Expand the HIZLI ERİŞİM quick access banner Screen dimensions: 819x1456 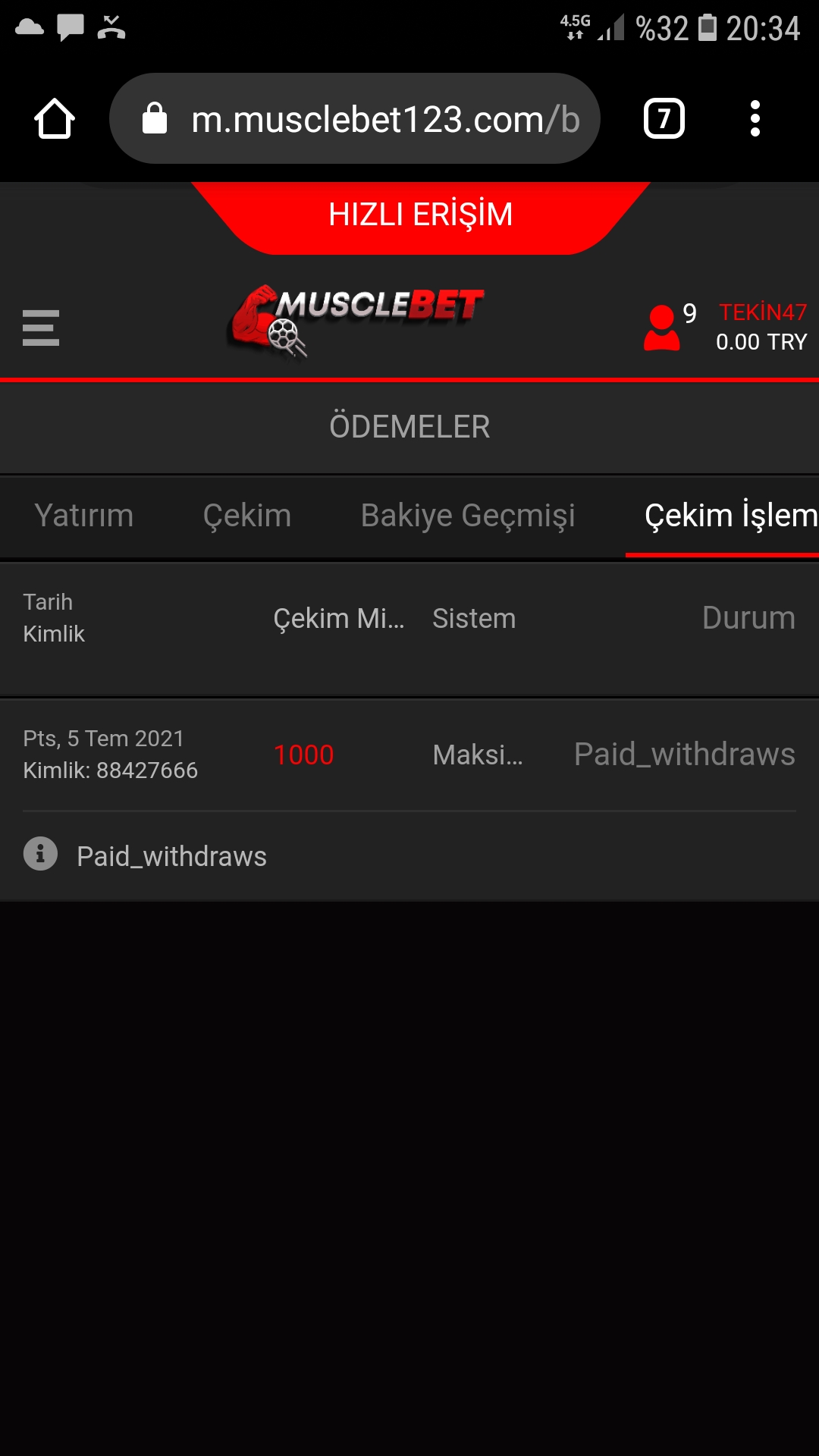420,215
